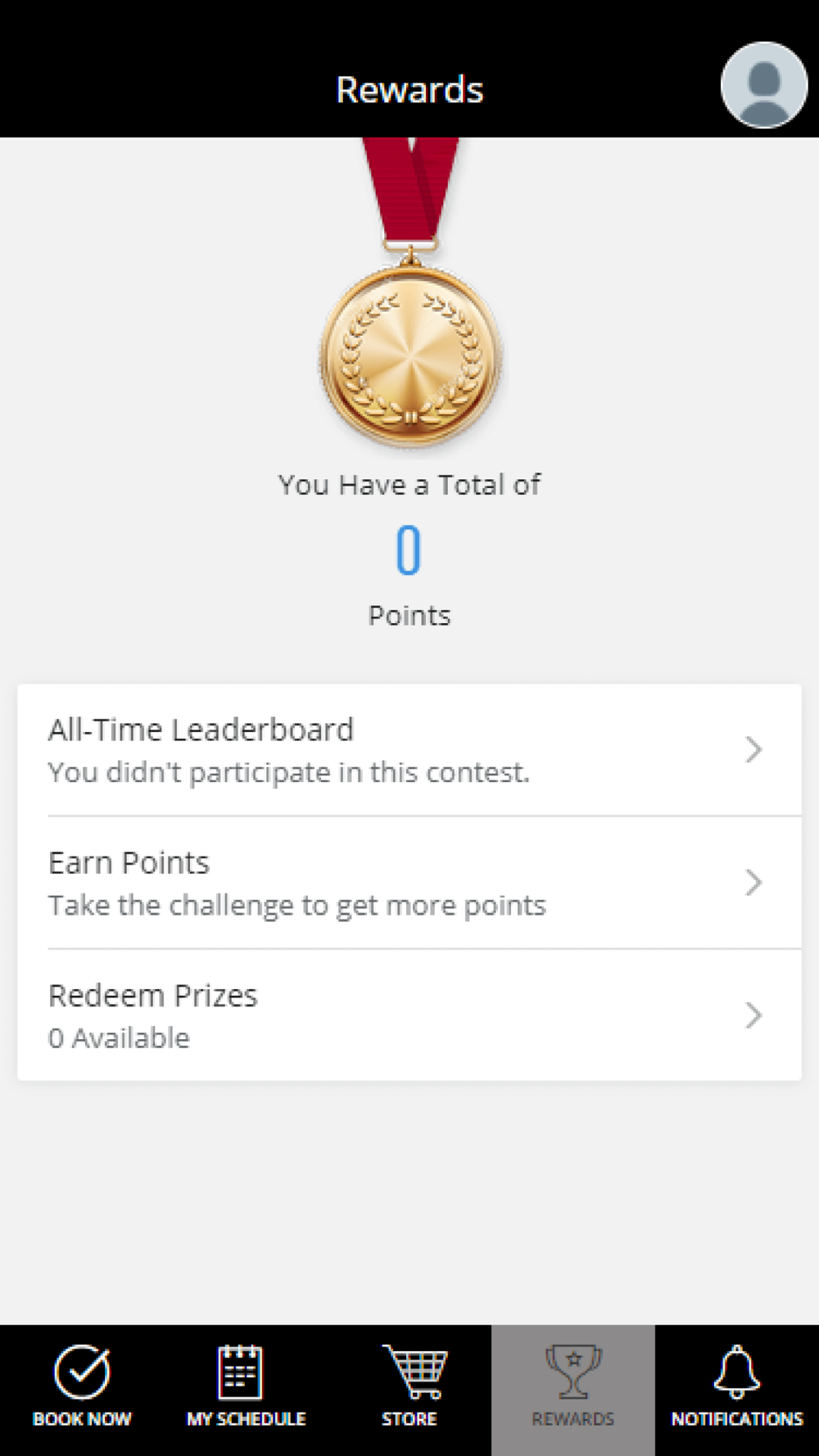
Task: Open the All-Time Leaderboard row
Action: point(409,750)
